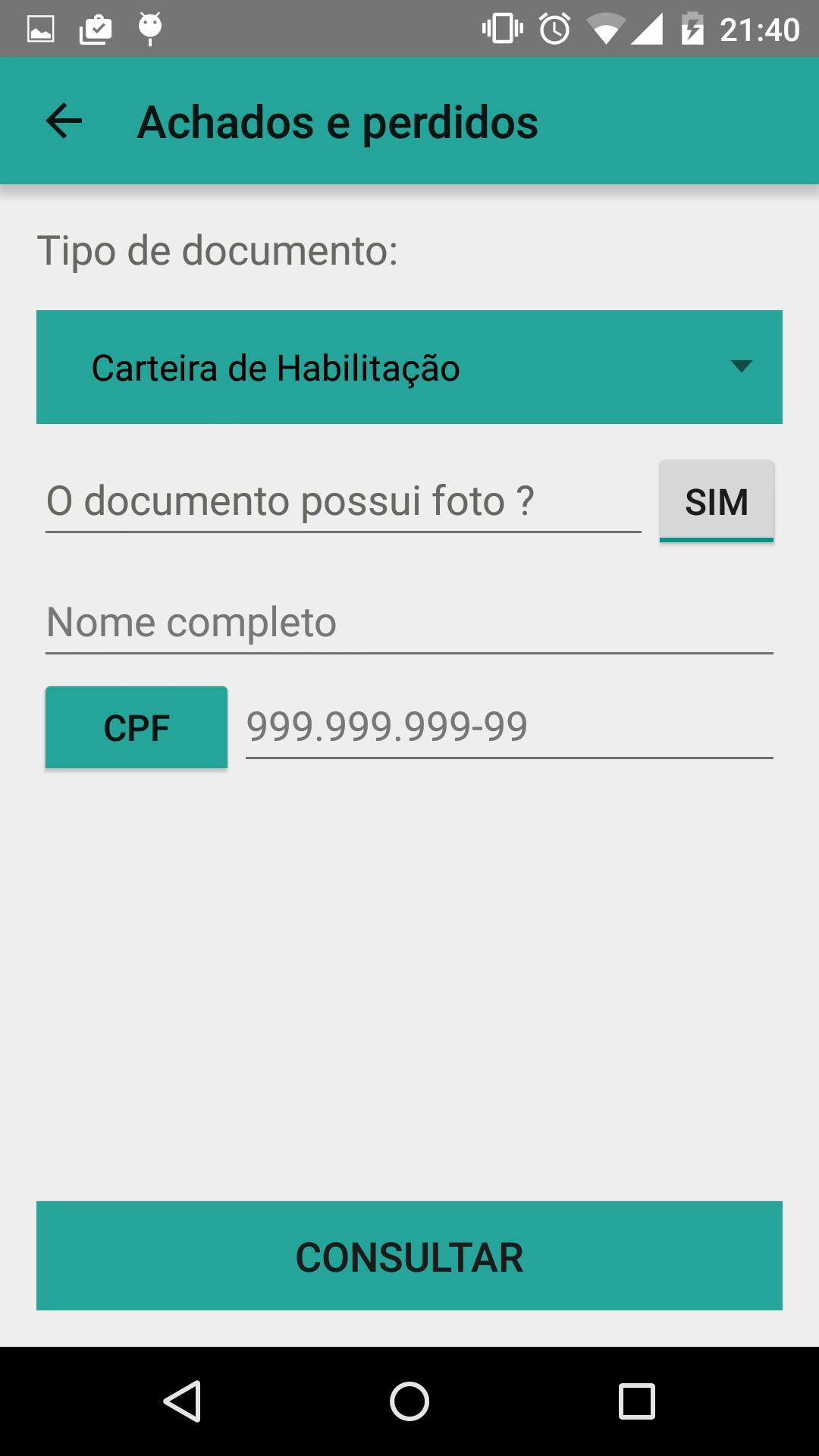Viewport: 819px width, 1456px height.
Task: Expand Carteira de Habilitação selector
Action: [x=409, y=366]
